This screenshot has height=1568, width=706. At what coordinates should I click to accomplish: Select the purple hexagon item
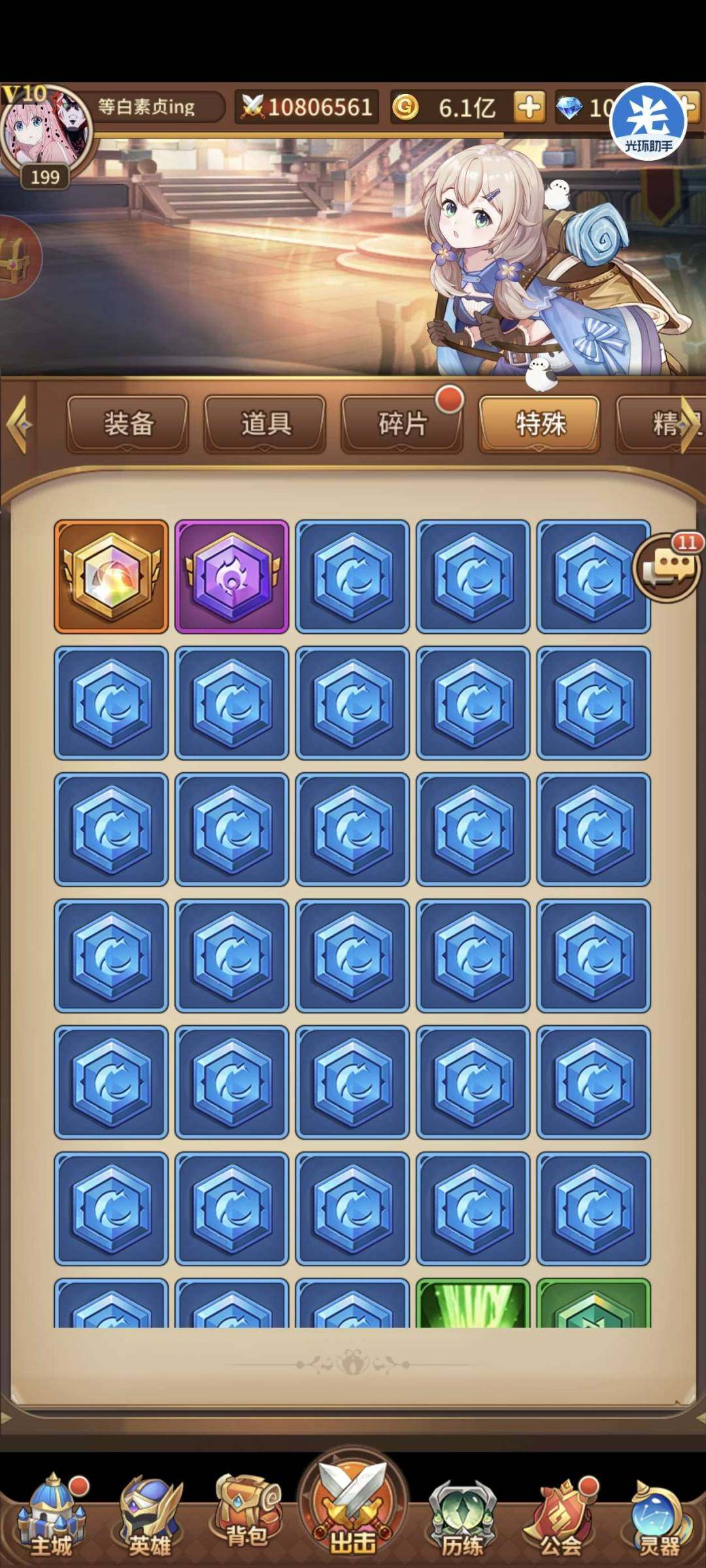231,576
